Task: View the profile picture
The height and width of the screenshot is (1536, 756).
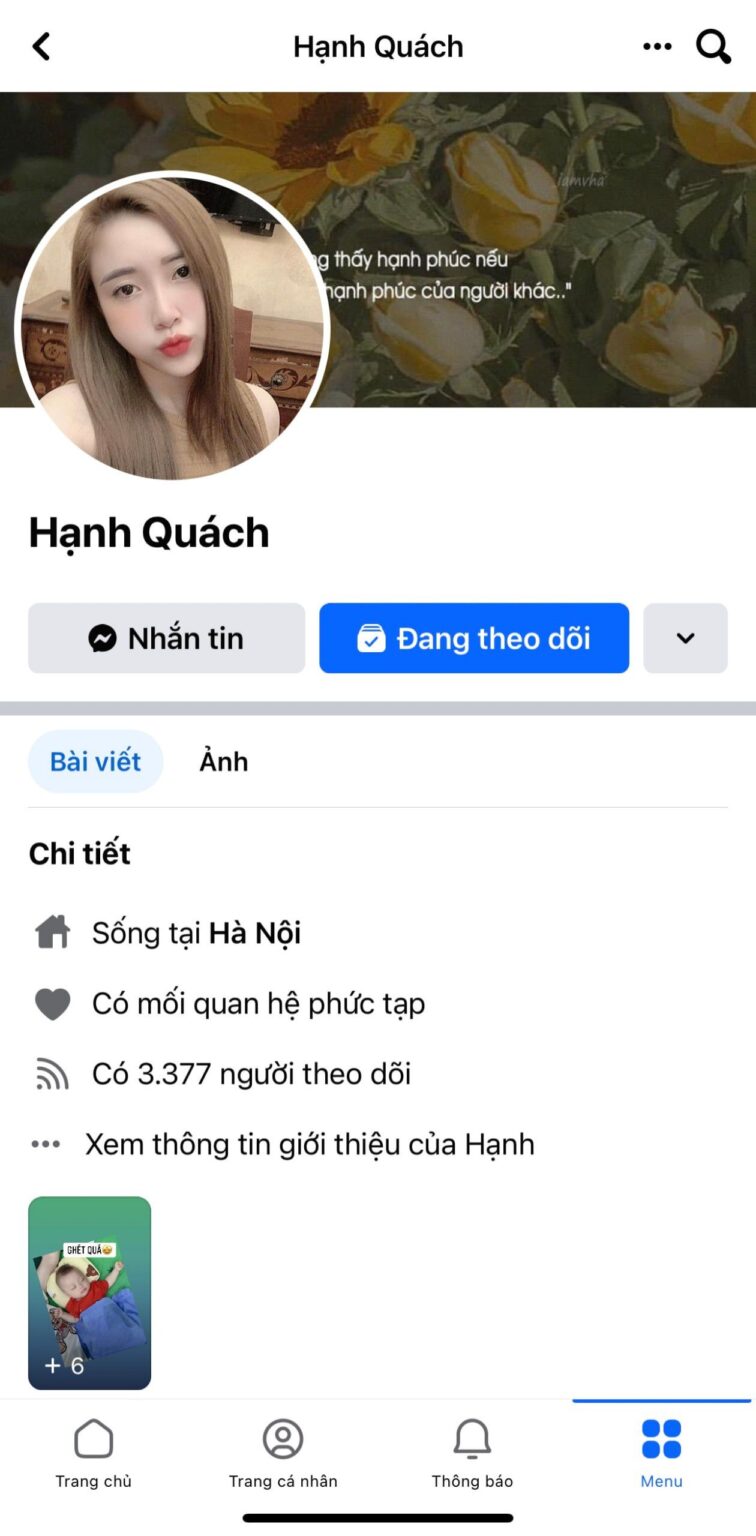Action: tap(172, 327)
